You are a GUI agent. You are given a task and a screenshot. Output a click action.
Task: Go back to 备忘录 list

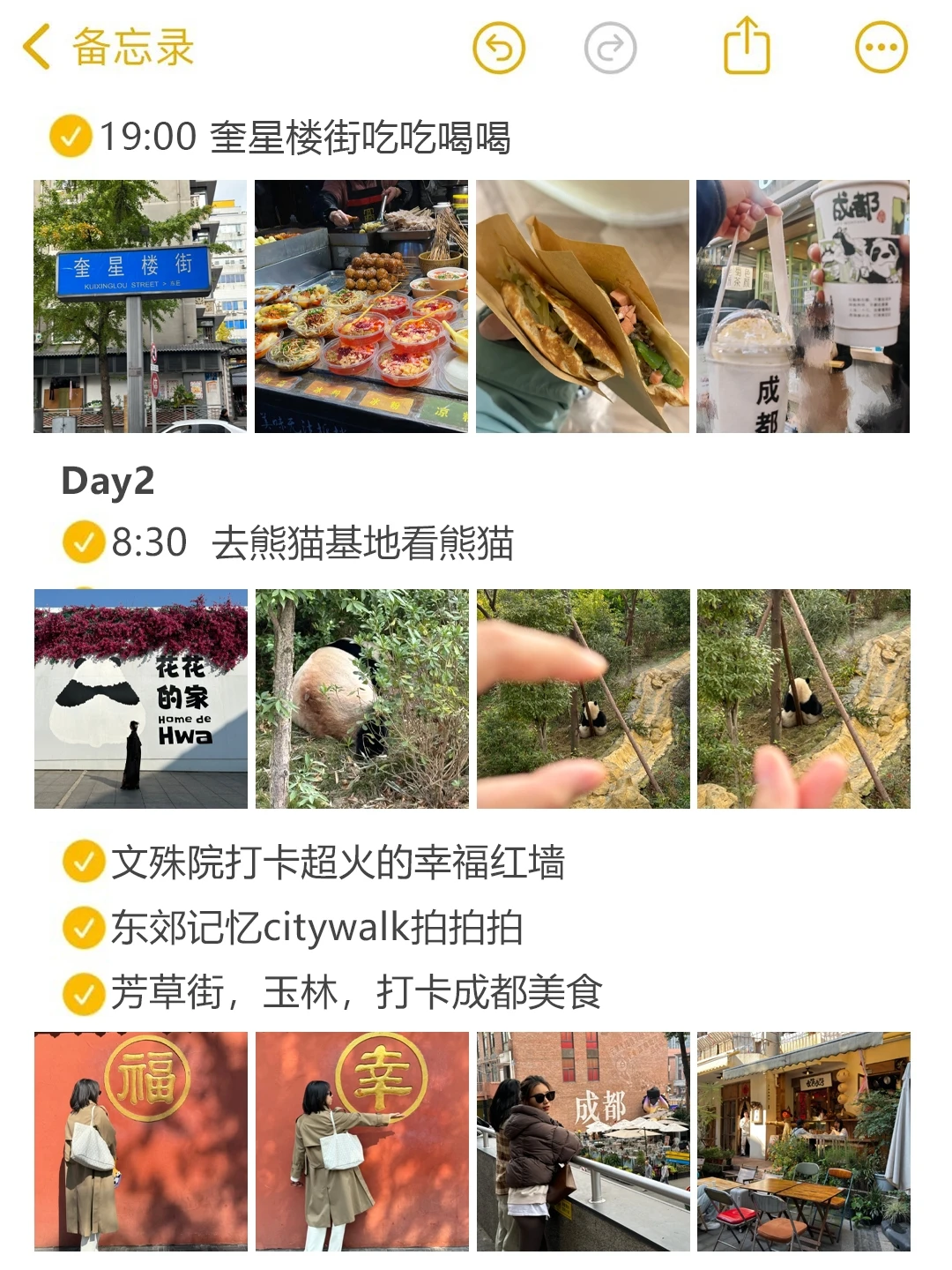106,48
